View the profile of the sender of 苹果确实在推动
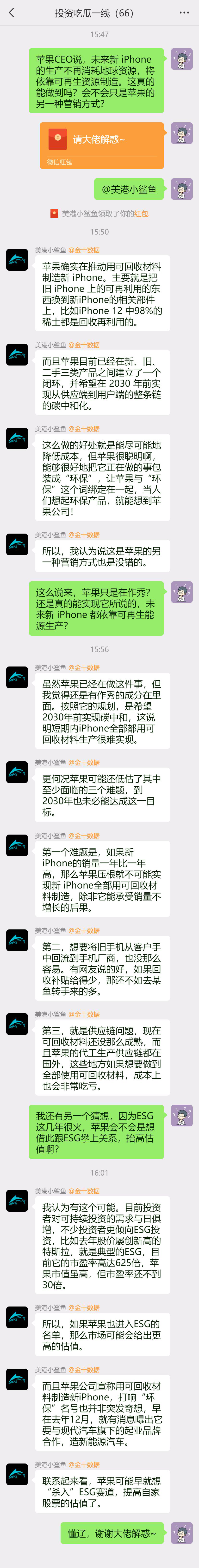The width and height of the screenshot is (199, 1568). click(x=17, y=259)
